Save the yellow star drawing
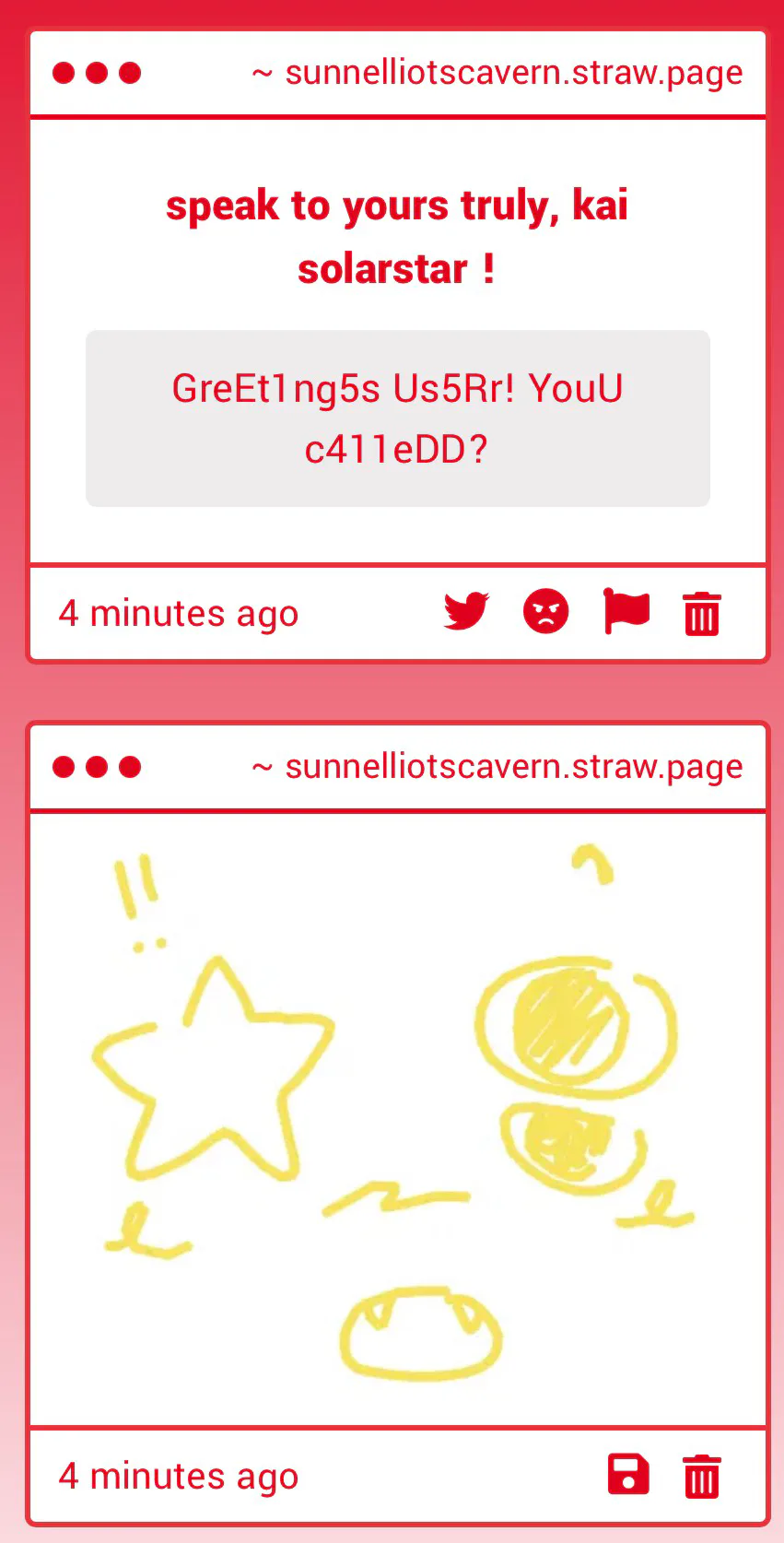Image resolution: width=784 pixels, height=1543 pixels. coord(628,1475)
